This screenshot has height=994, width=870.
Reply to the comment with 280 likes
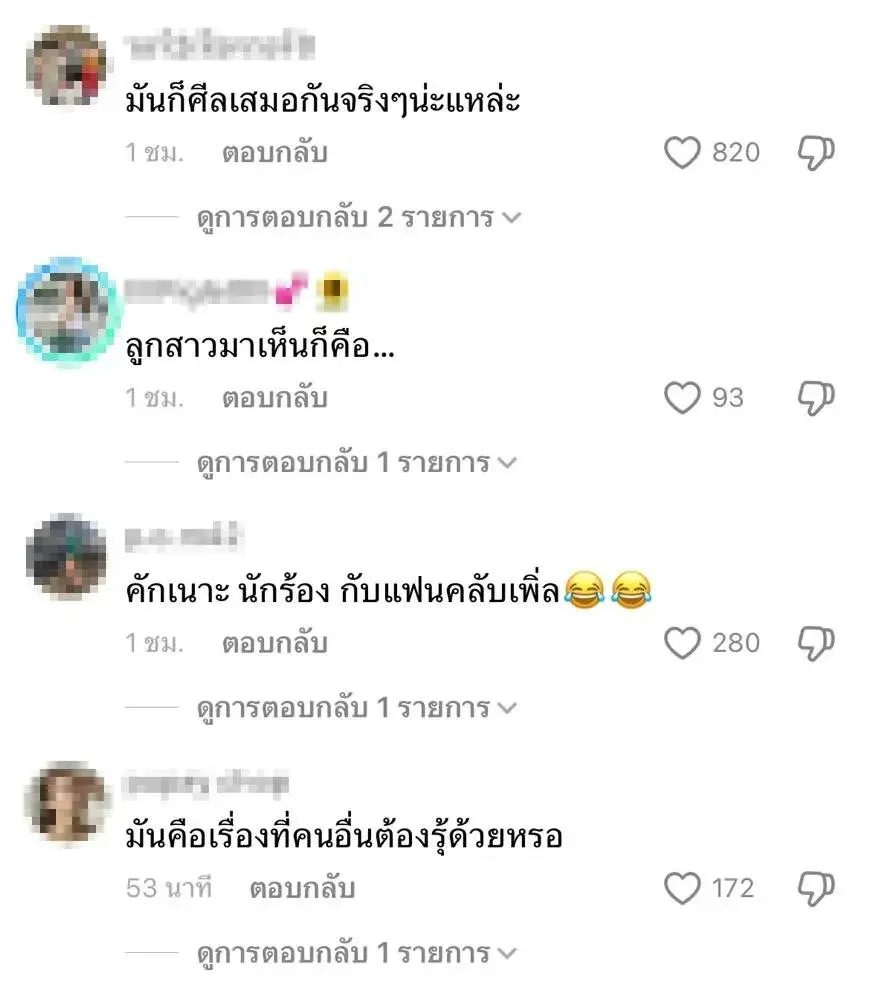pos(274,643)
